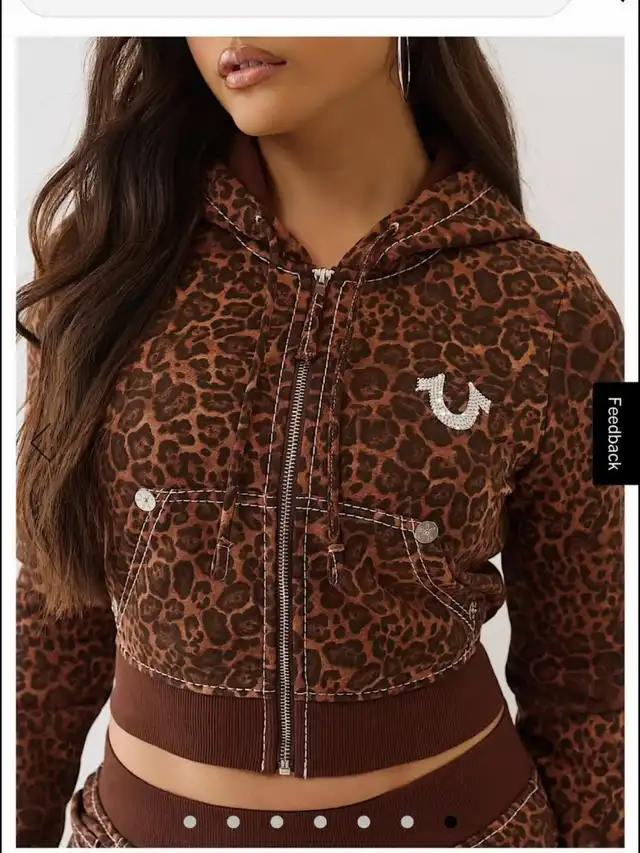View the sixth photo using its dot
This screenshot has width=640, height=853.
click(408, 821)
